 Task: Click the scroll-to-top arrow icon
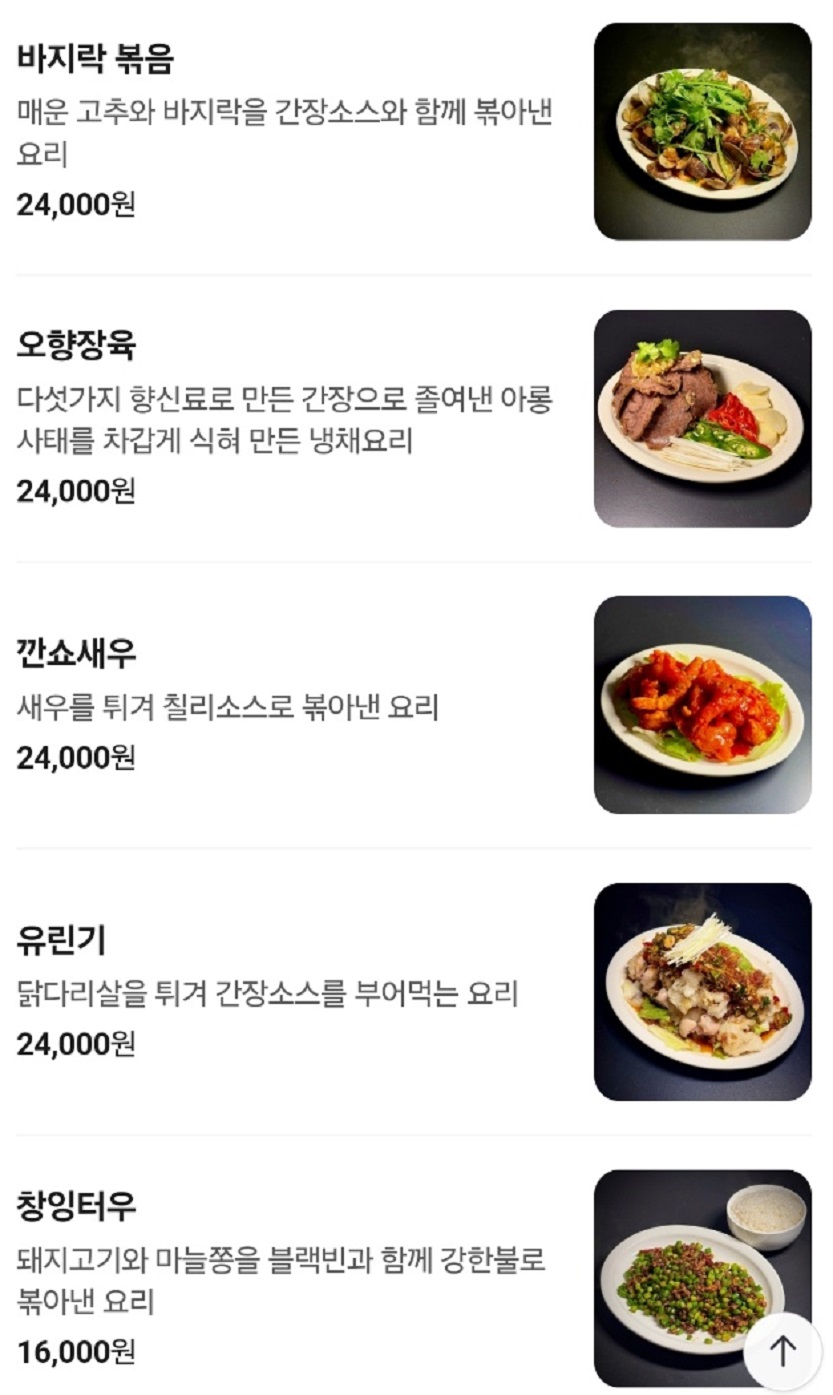click(x=783, y=1347)
